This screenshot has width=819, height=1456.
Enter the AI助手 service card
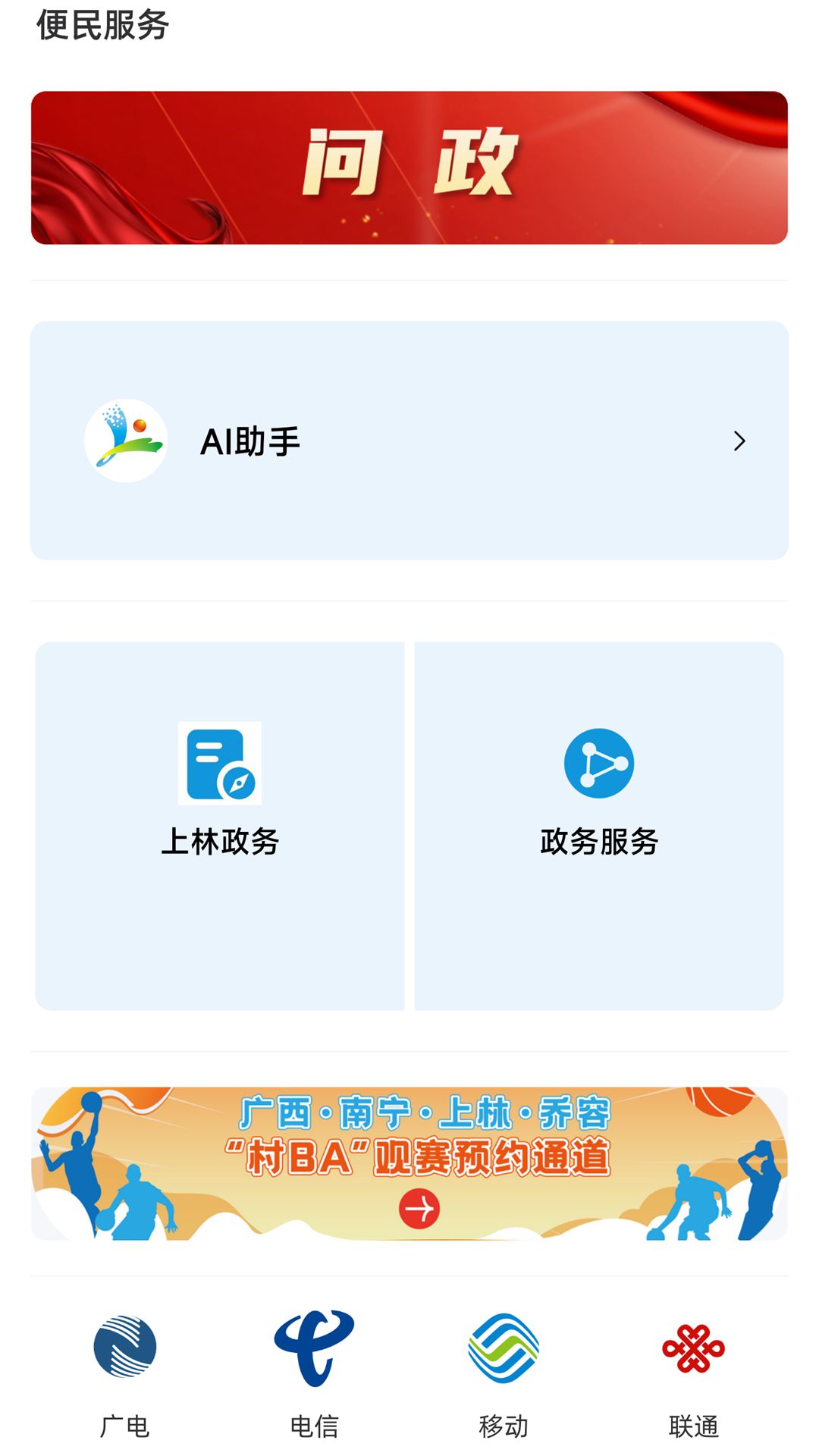point(409,440)
